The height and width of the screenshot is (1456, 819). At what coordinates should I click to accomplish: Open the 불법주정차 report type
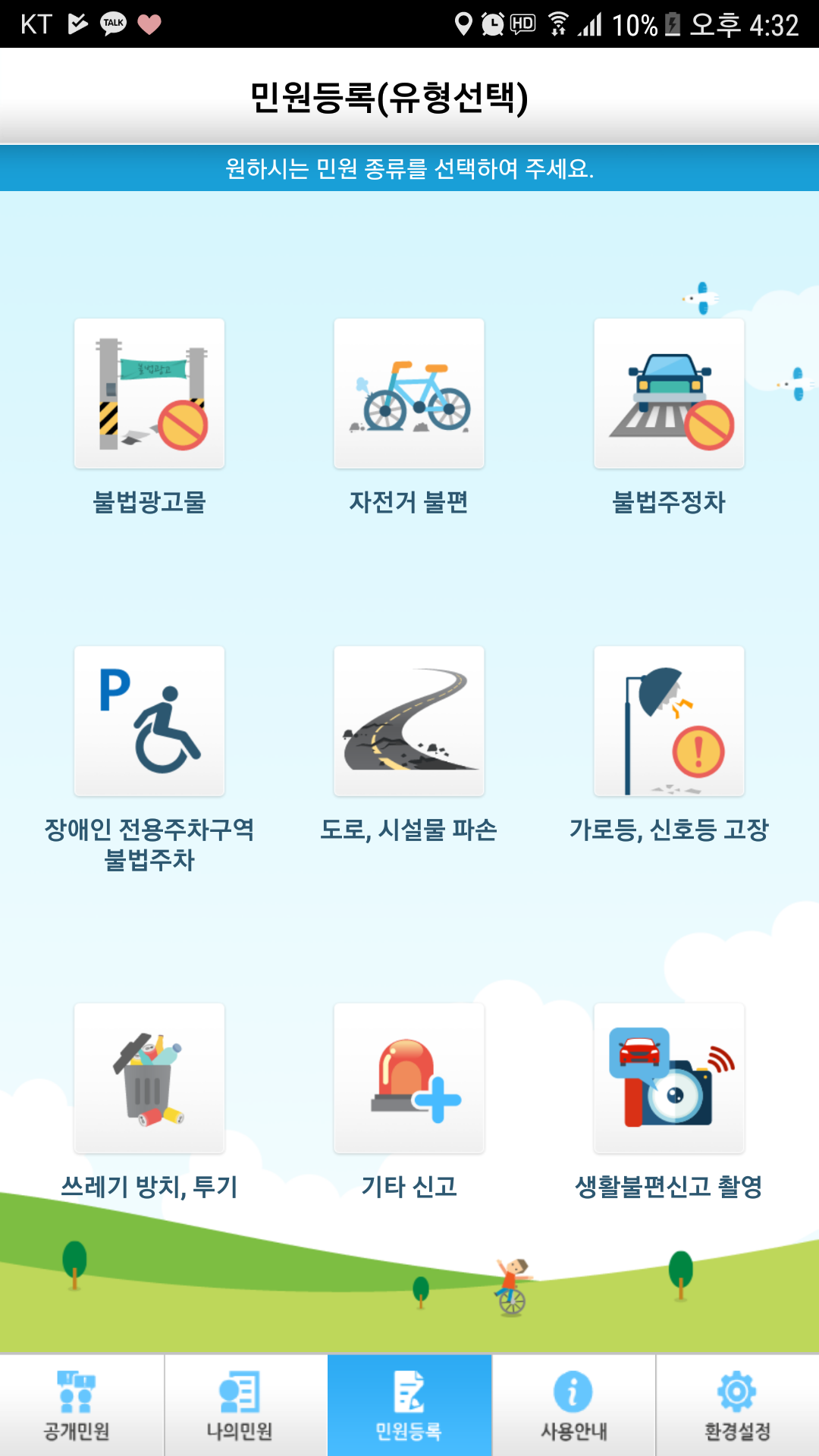point(669,394)
